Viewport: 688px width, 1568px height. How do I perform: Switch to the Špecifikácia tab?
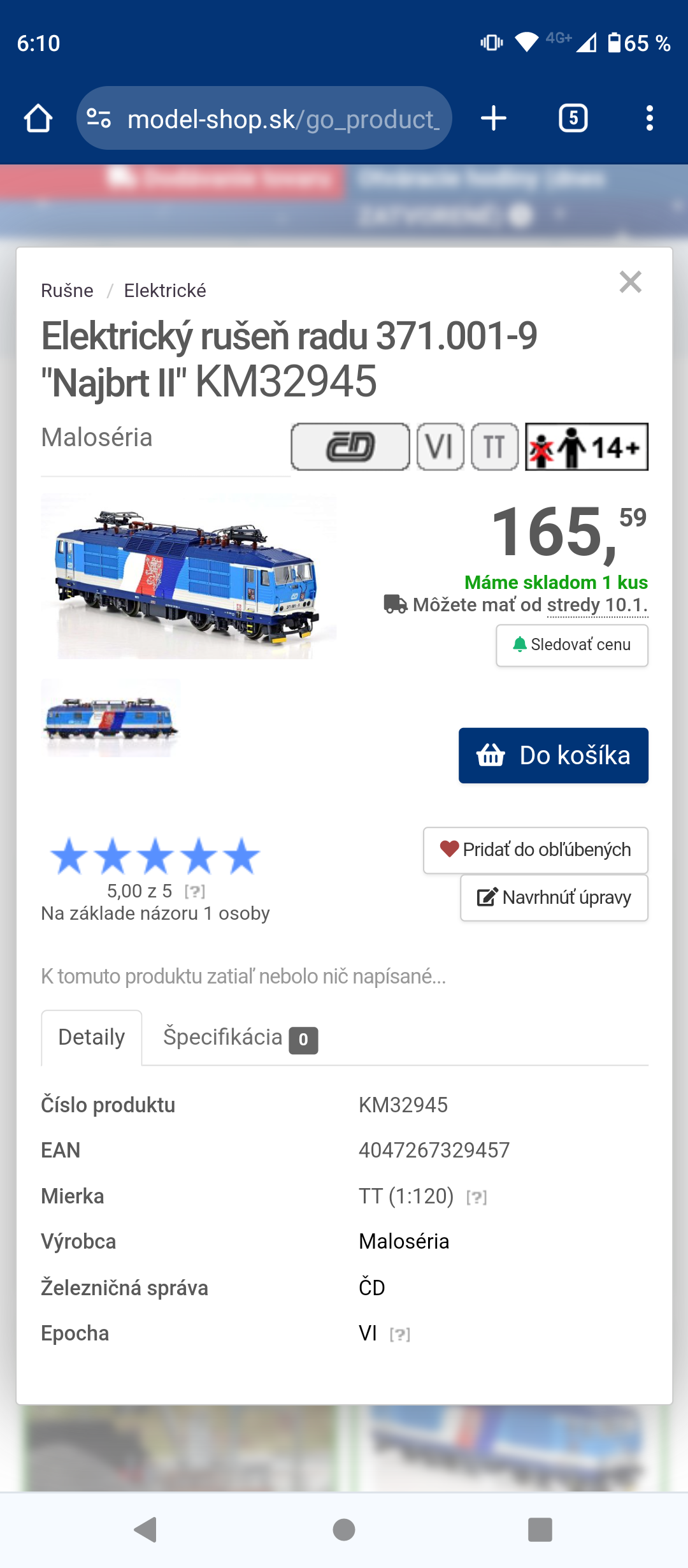[x=240, y=1038]
